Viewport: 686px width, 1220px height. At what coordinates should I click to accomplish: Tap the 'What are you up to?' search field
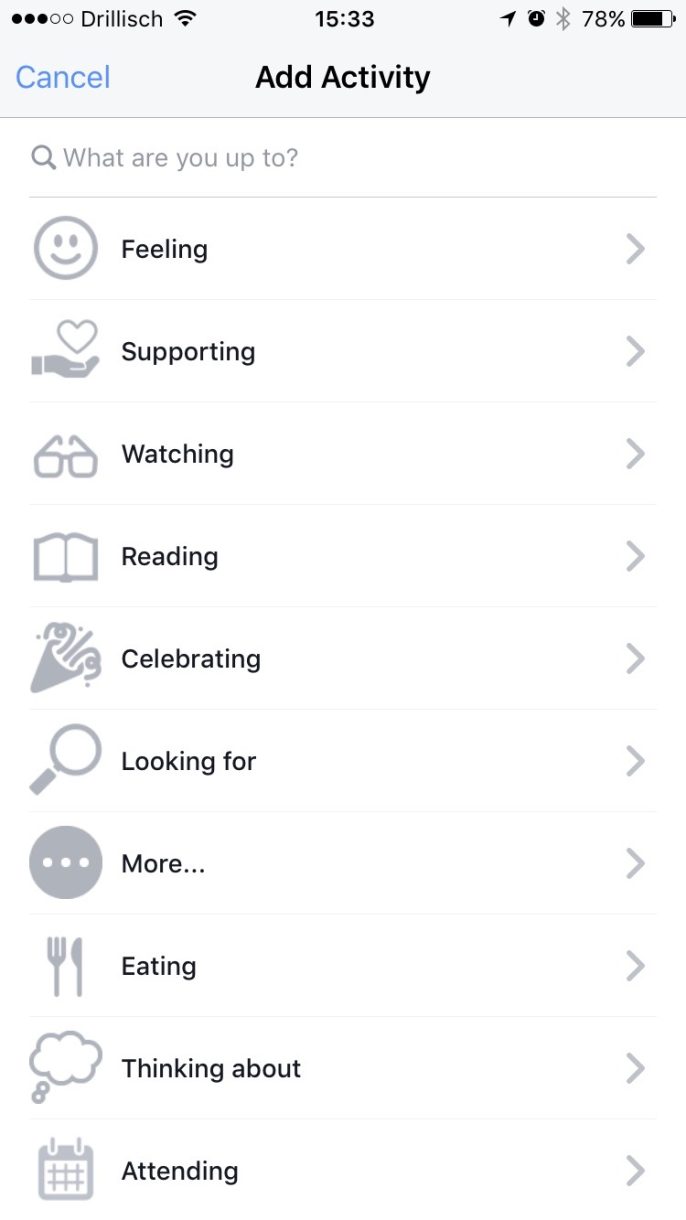coord(343,158)
